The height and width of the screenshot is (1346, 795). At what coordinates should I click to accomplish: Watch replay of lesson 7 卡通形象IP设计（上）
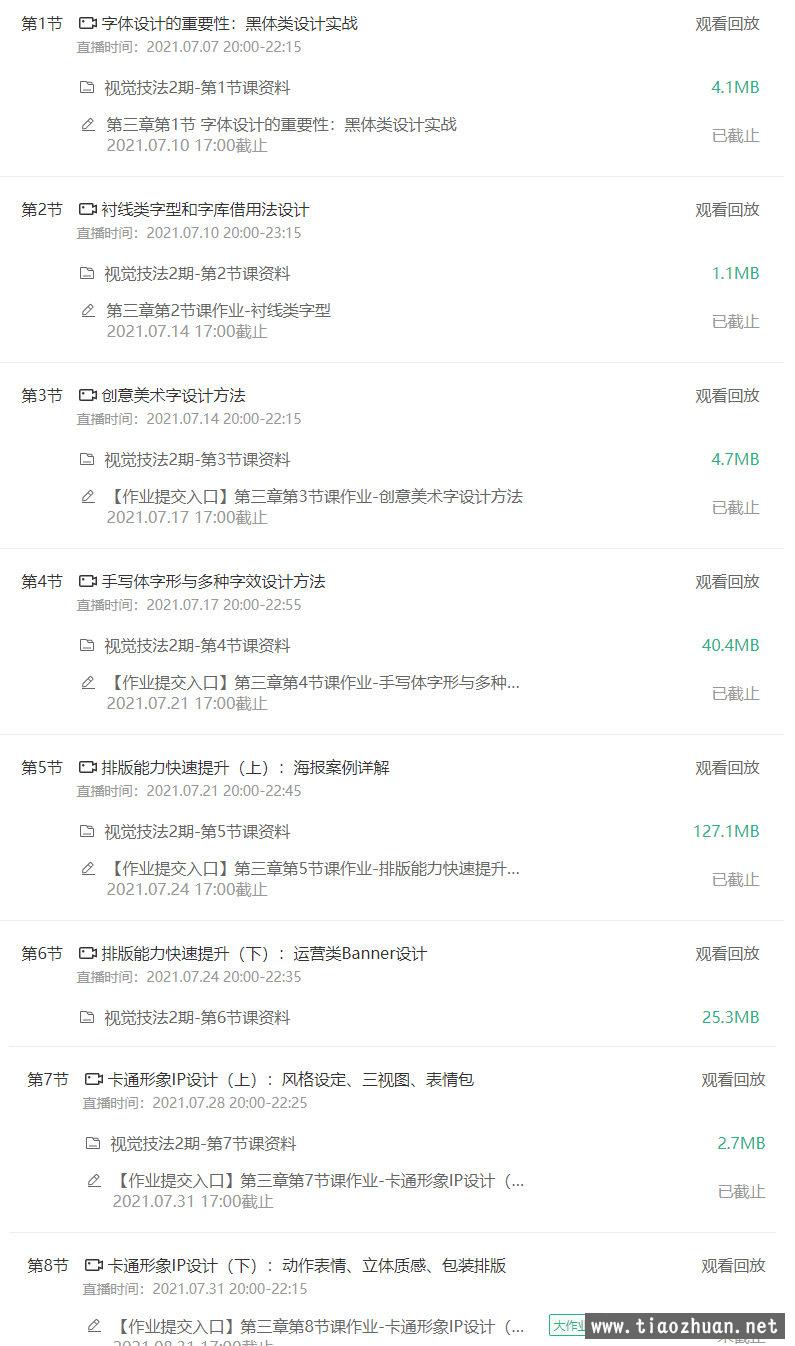pyautogui.click(x=733, y=1080)
